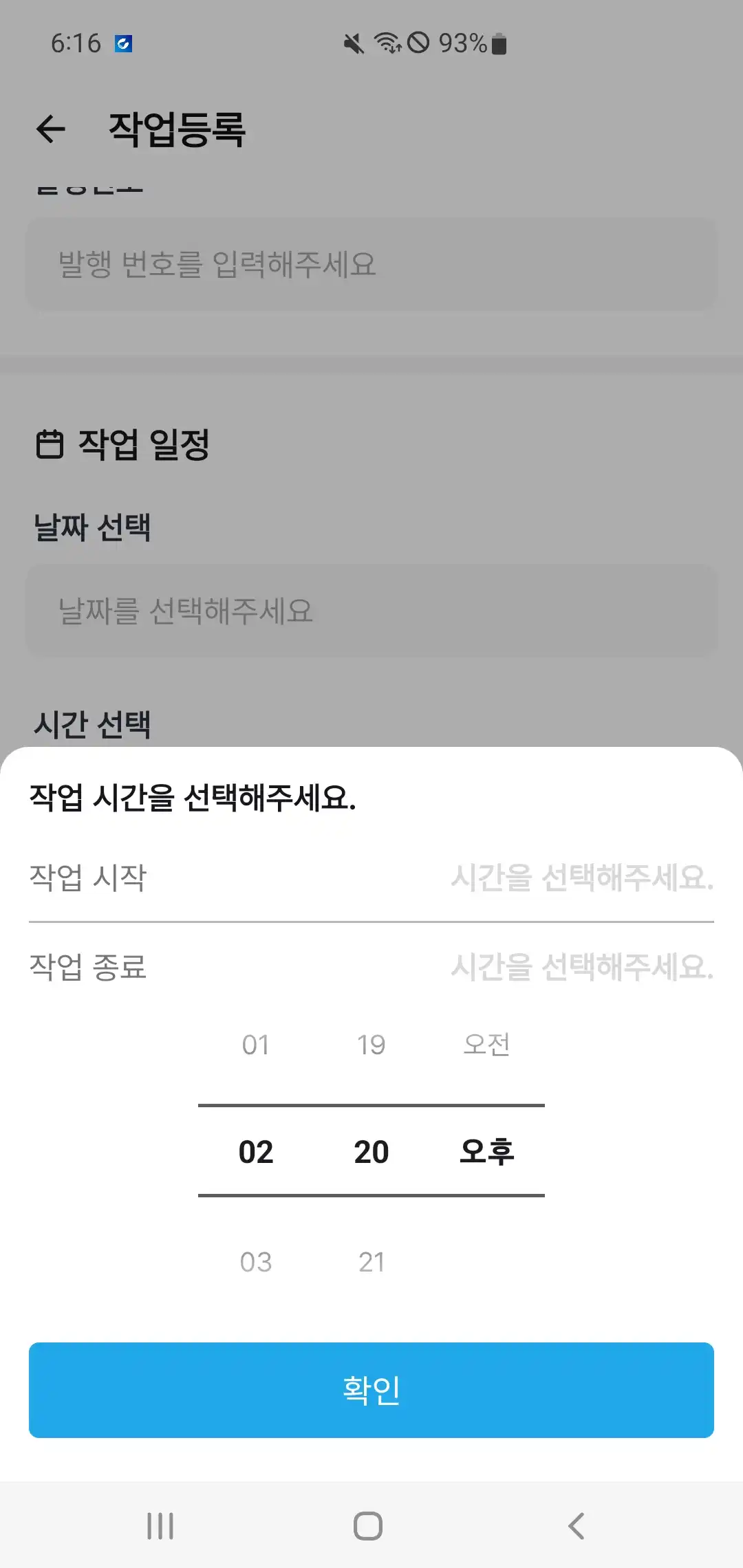Choose 오전 in the AM/PM picker
This screenshot has height=1568, width=743.
coord(486,1045)
